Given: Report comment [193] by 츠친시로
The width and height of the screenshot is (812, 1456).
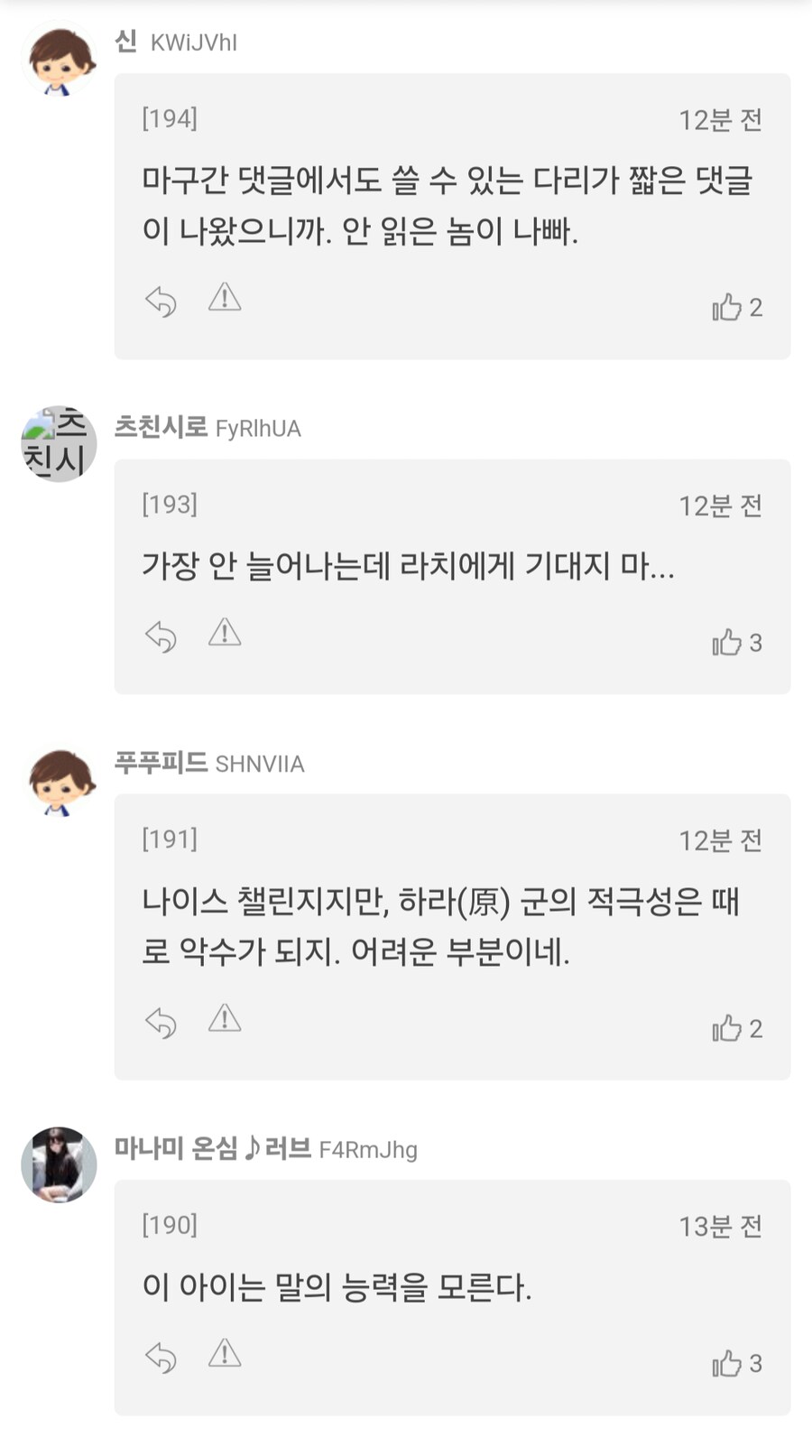Looking at the screenshot, I should pos(225,633).
